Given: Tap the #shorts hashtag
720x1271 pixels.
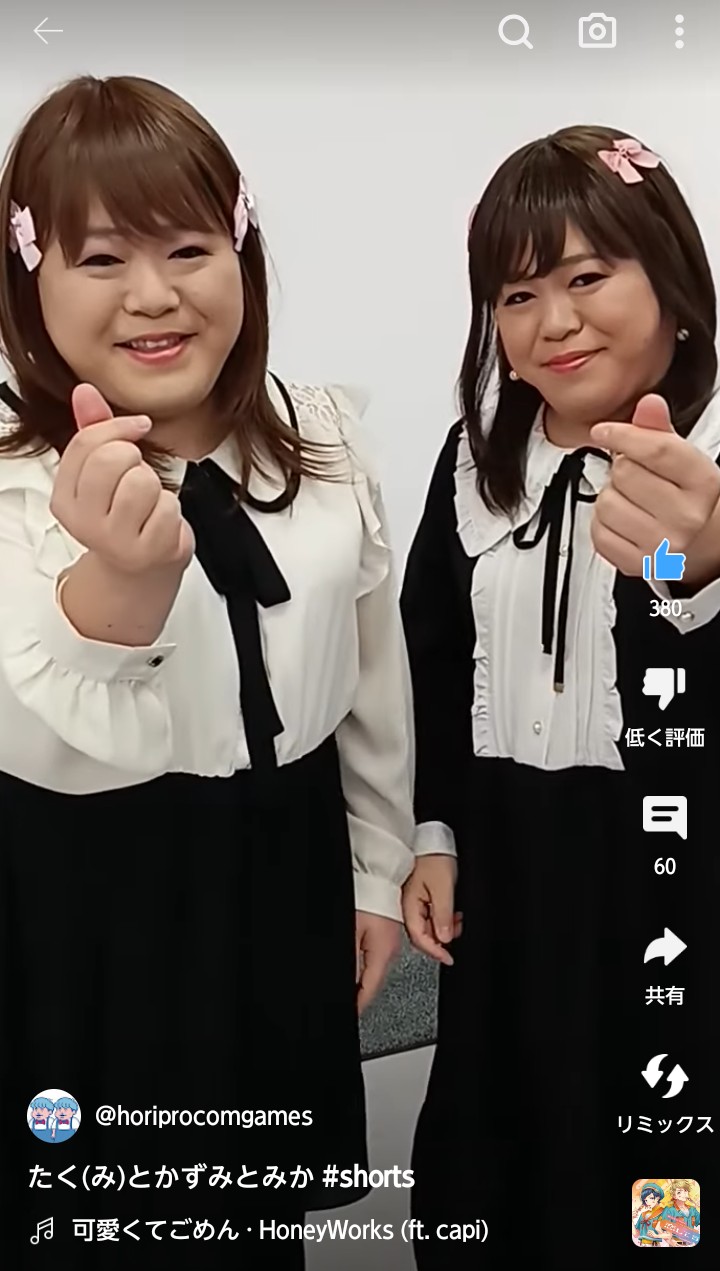Looking at the screenshot, I should point(368,1177).
